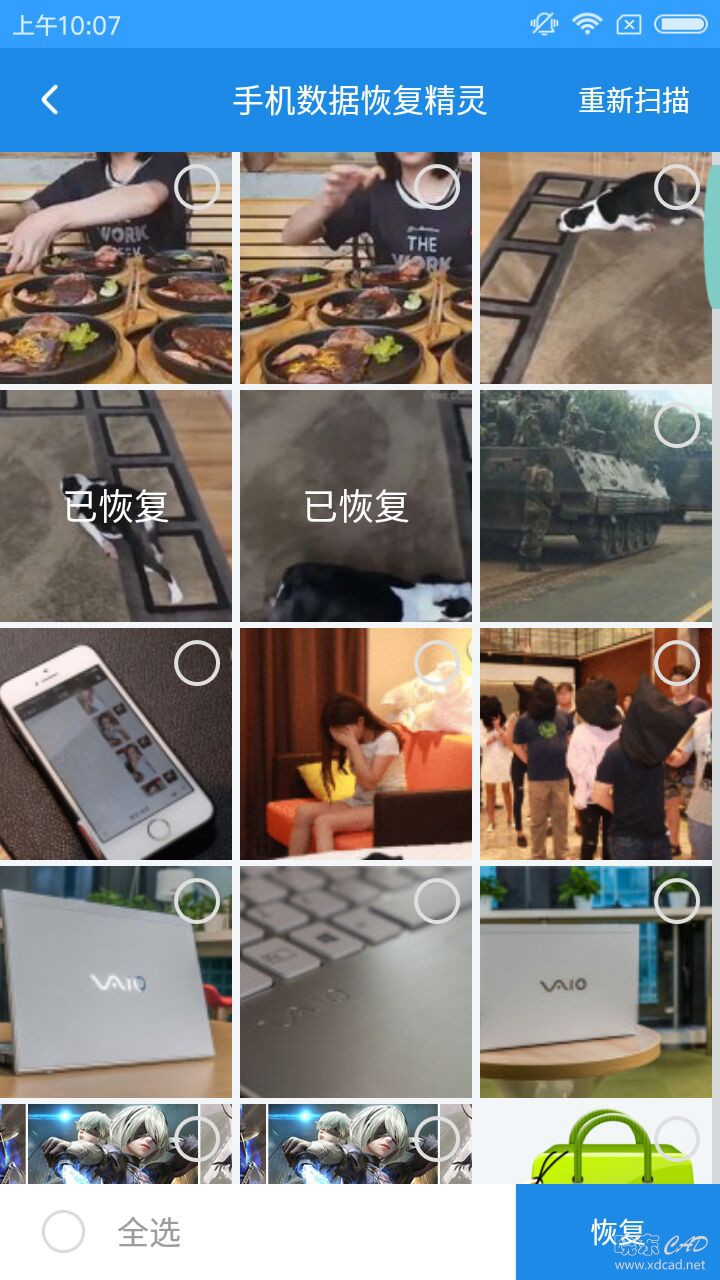
Task: Select the girl on orange sofa photo
Action: click(437, 663)
